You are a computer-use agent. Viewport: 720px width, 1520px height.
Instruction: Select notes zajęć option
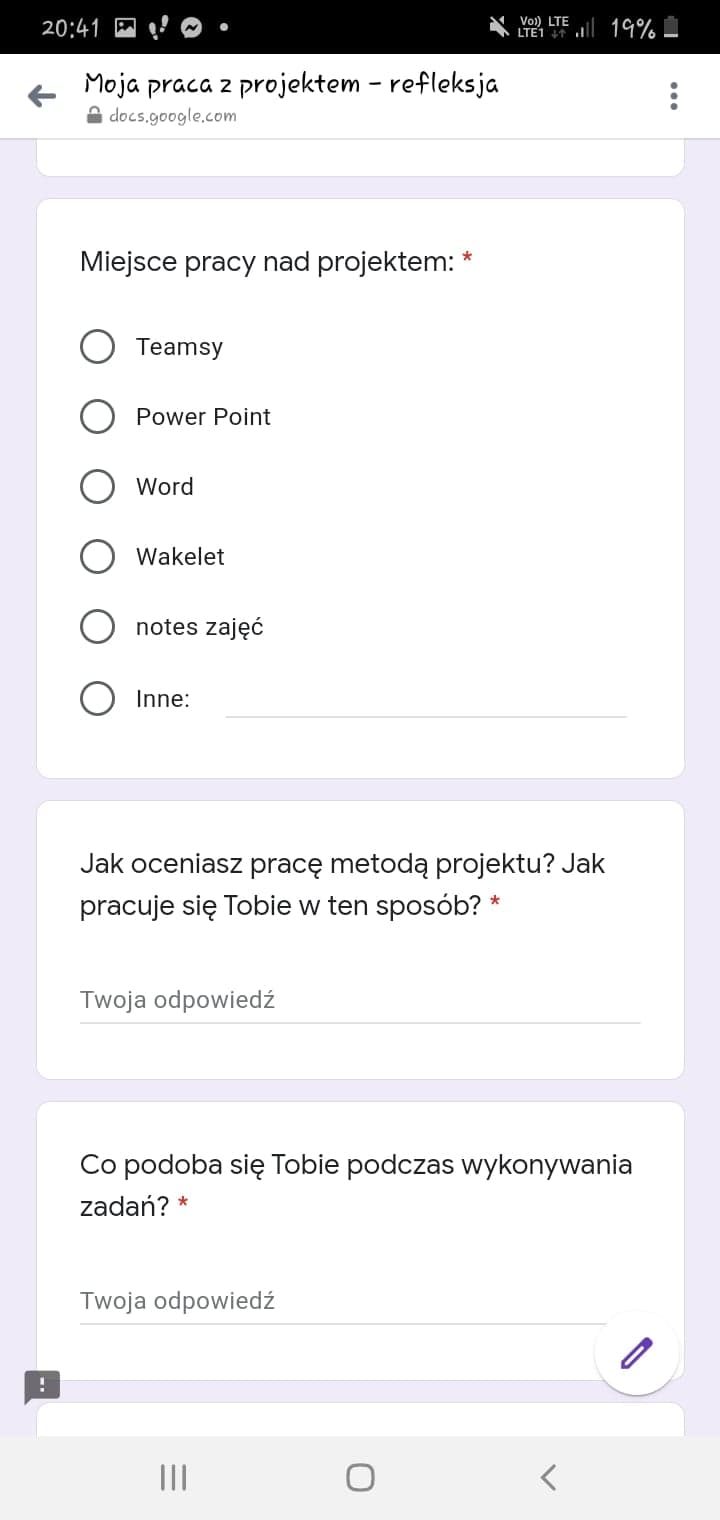coord(97,627)
